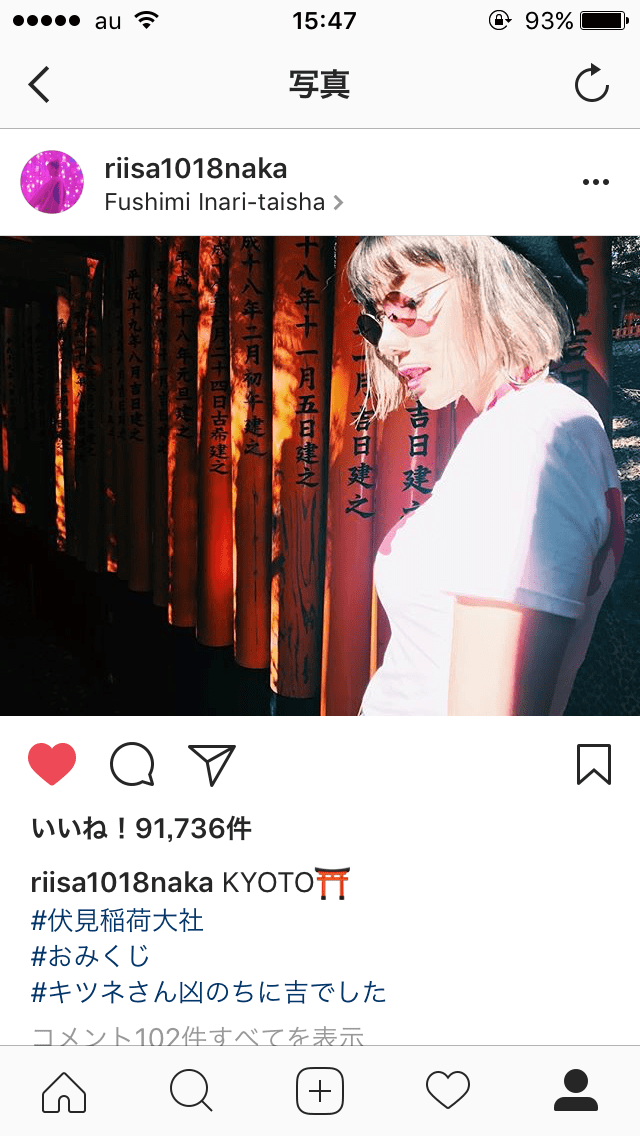The height and width of the screenshot is (1136, 640).
Task: Open the activity heart tab
Action: click(x=447, y=1090)
